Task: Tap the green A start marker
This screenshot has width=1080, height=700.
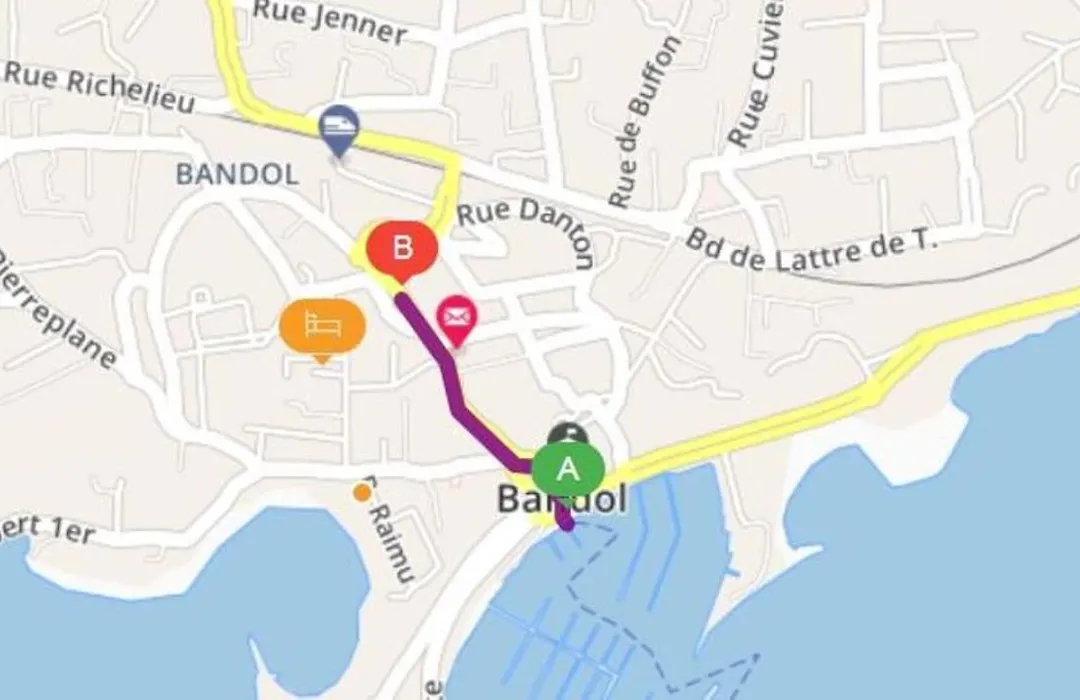Action: point(568,468)
